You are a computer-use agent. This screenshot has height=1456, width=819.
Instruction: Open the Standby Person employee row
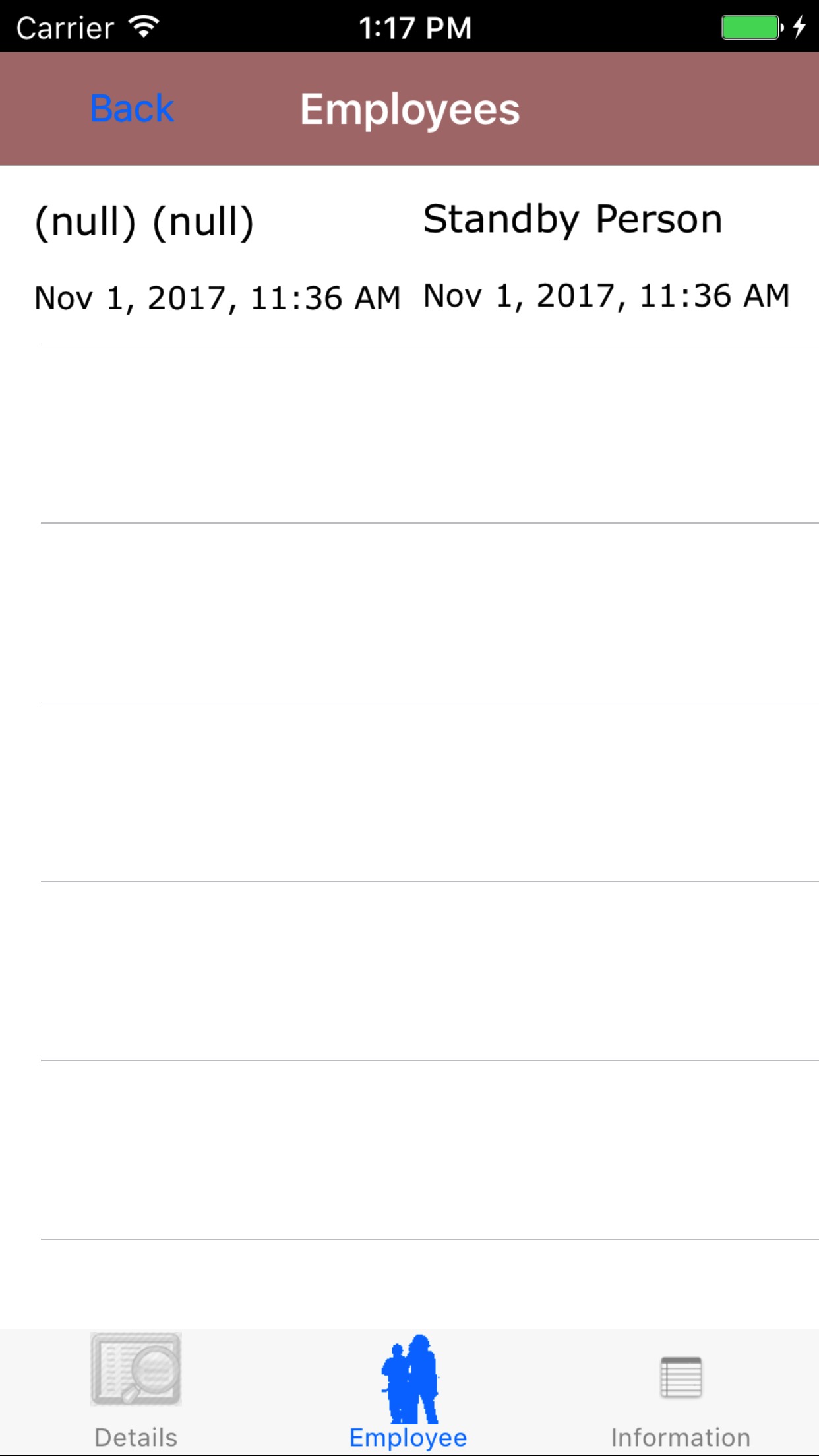pyautogui.click(x=572, y=220)
